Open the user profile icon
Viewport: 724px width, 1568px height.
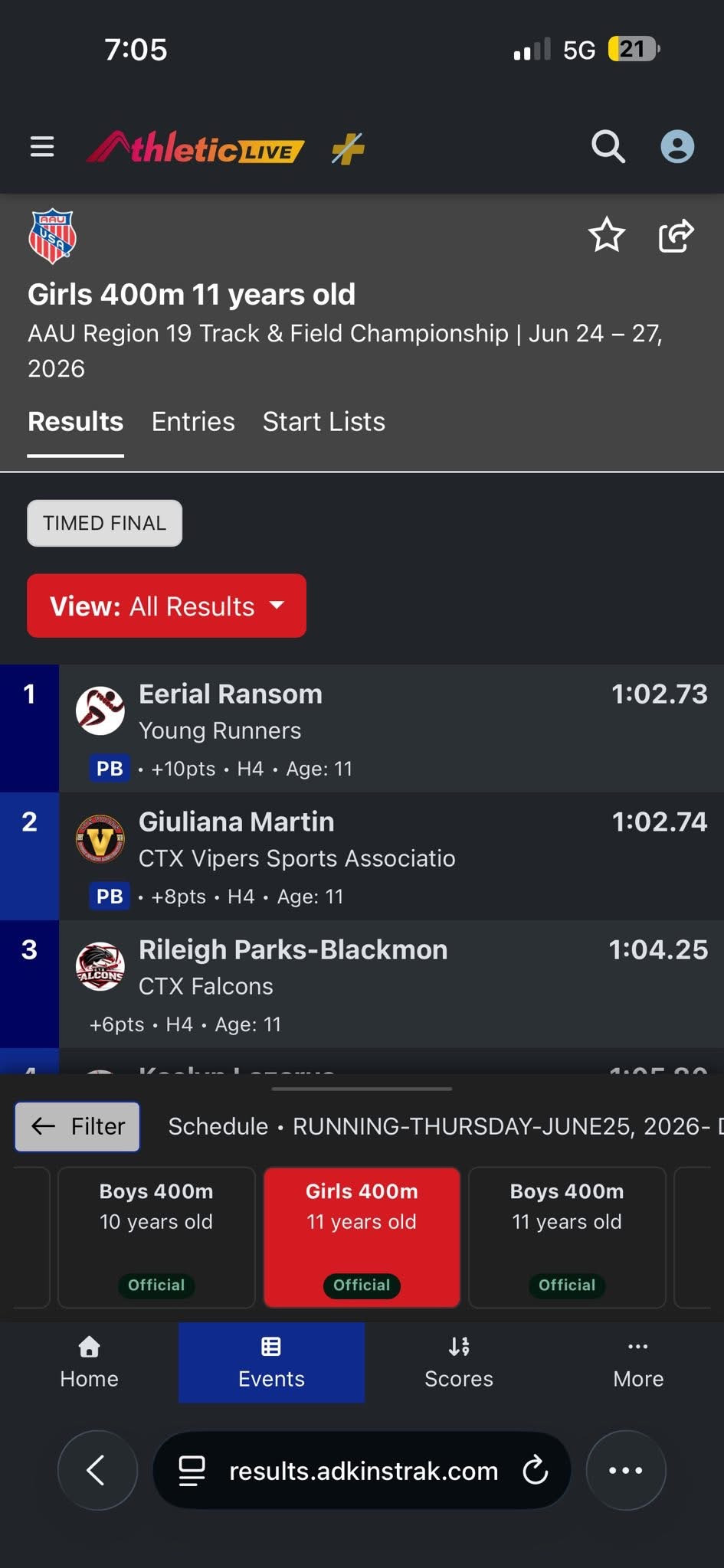click(x=677, y=146)
